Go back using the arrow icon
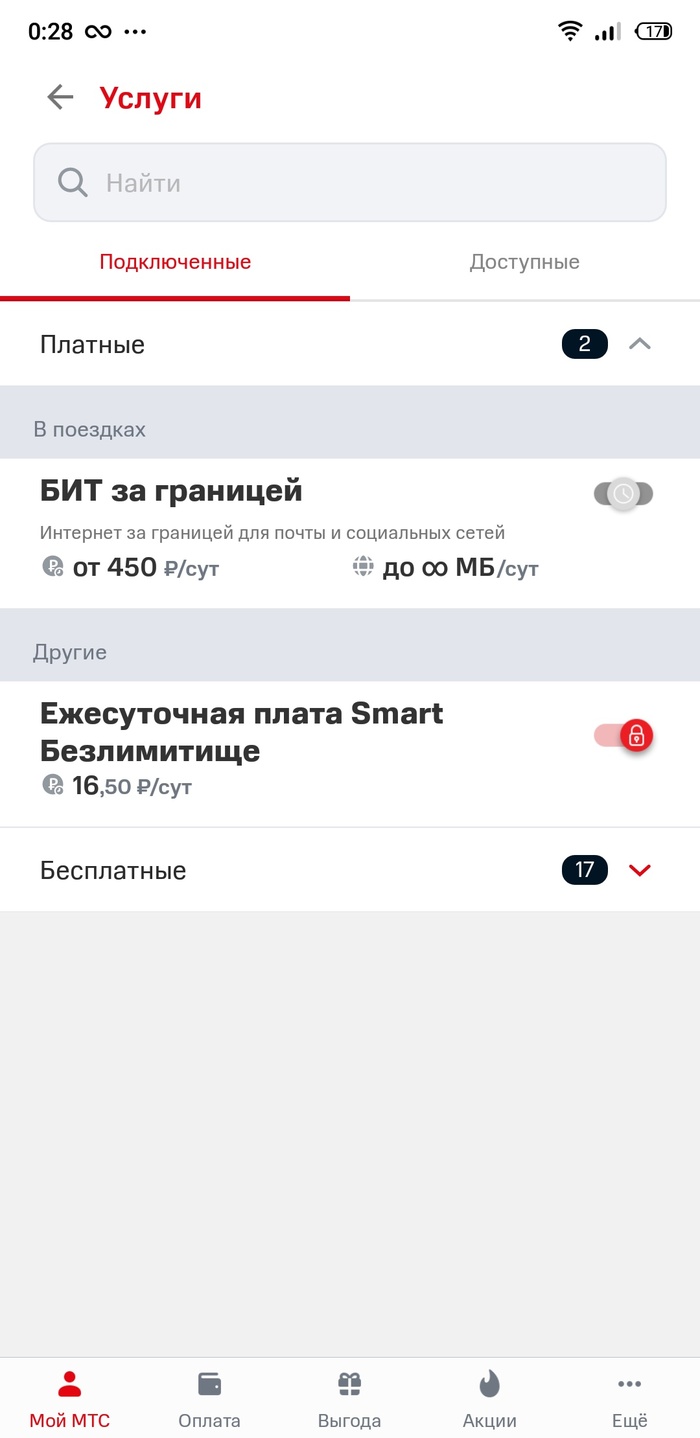This screenshot has width=700, height=1438. 60,97
